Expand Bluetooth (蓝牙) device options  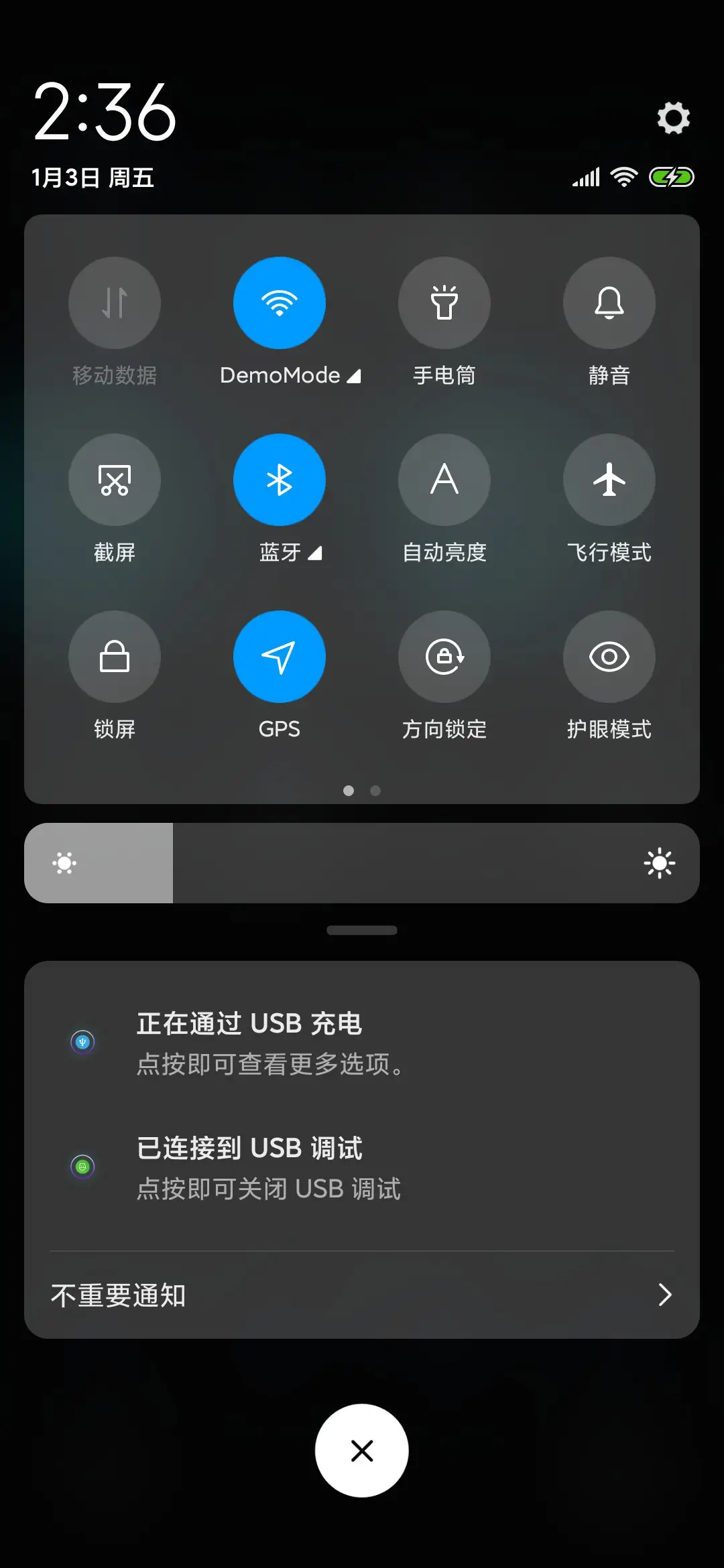[316, 553]
